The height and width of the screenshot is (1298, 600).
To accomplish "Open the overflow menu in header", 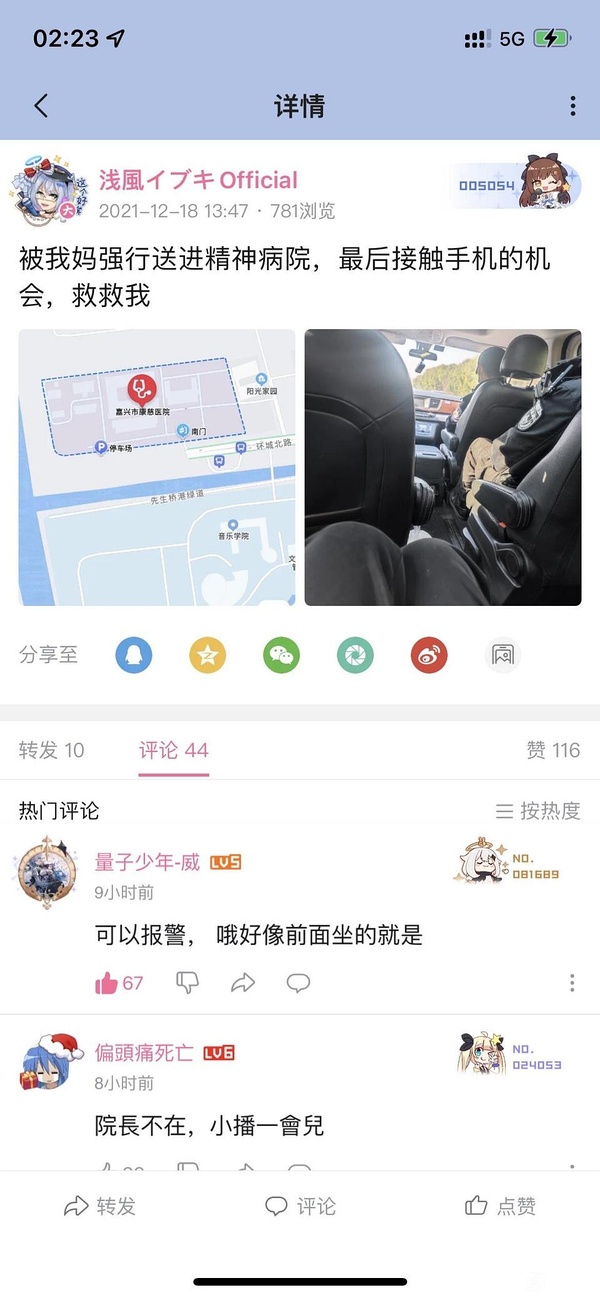I will [x=572, y=106].
